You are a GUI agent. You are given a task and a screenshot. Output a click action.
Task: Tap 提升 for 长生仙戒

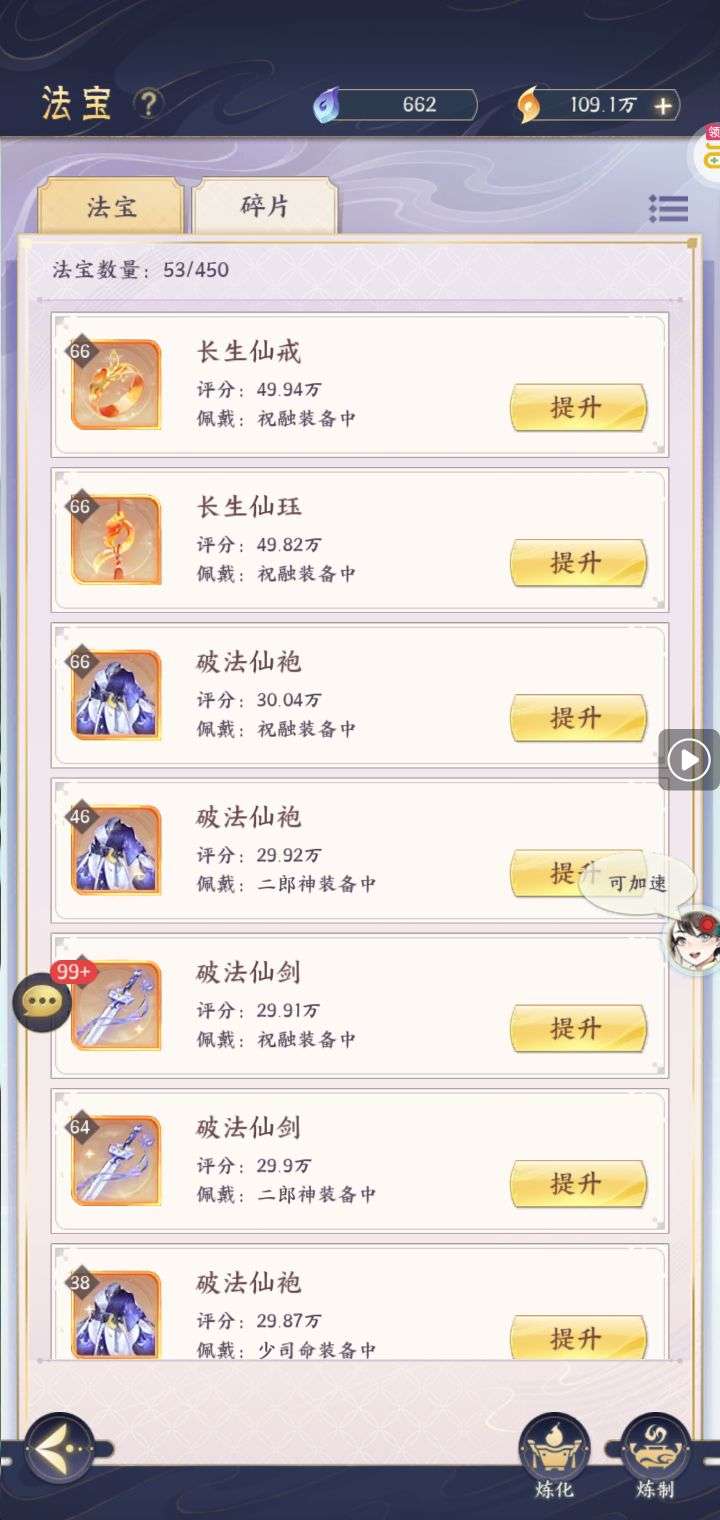(x=578, y=408)
